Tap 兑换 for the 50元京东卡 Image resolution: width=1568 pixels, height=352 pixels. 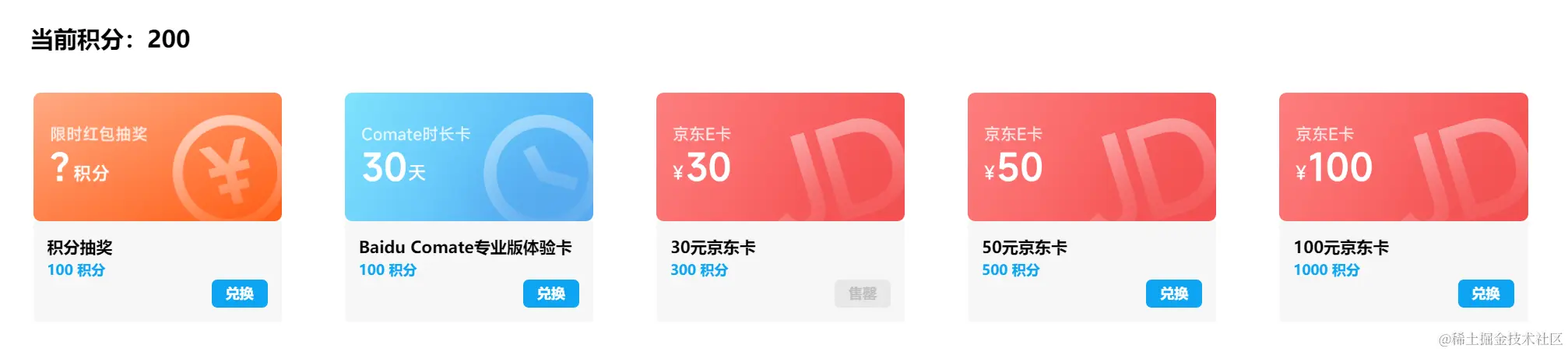pyautogui.click(x=1173, y=294)
